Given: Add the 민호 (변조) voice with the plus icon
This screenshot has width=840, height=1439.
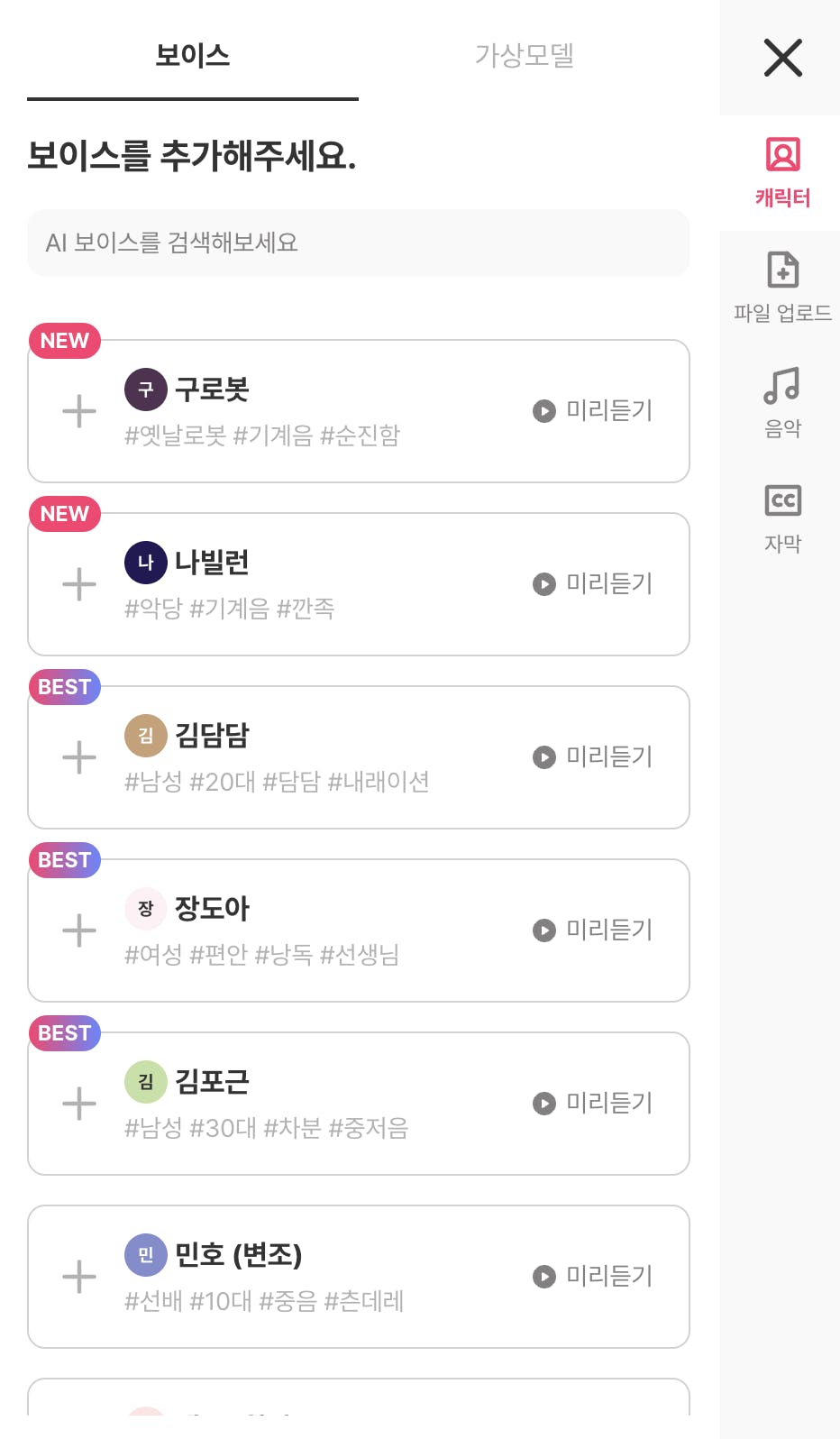Looking at the screenshot, I should (x=79, y=1277).
